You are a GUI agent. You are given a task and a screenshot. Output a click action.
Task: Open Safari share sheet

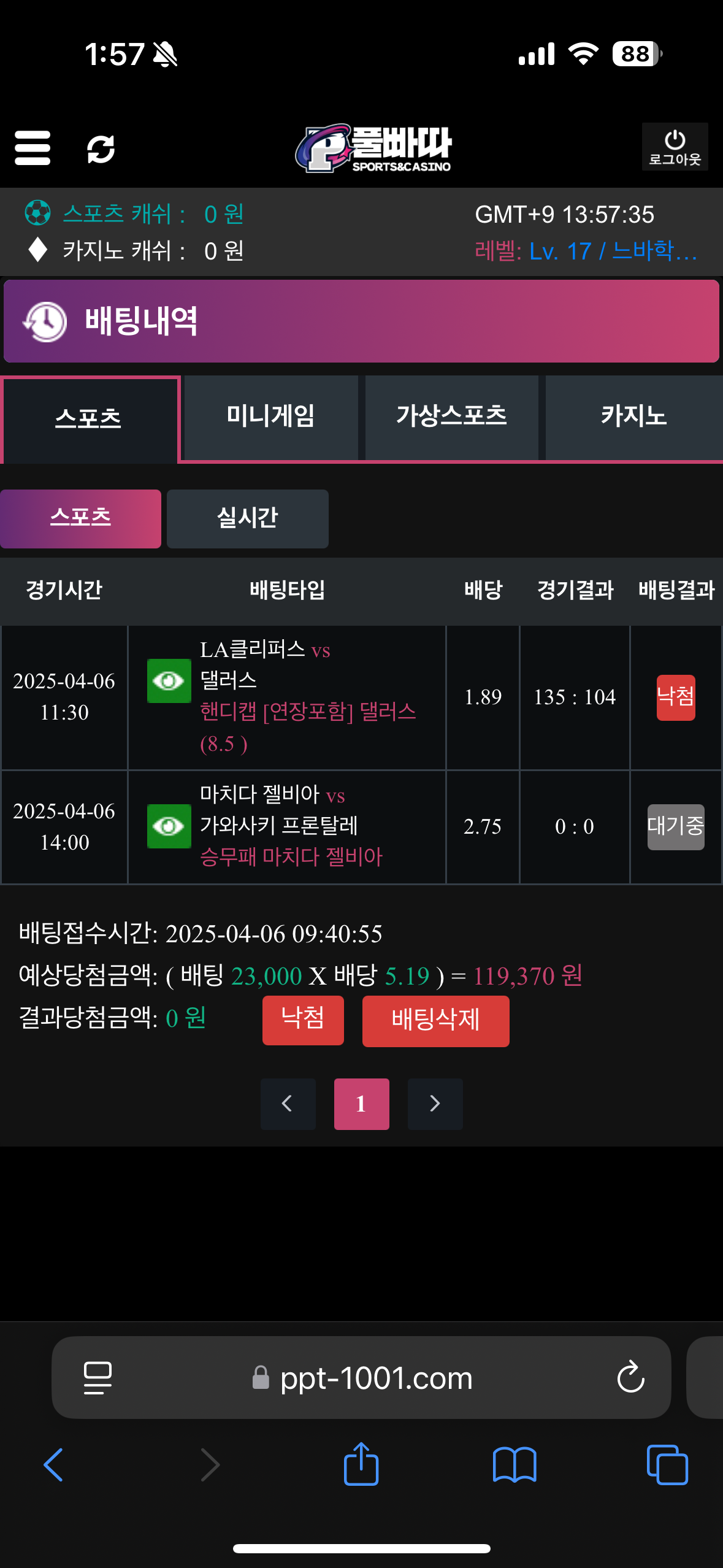coord(361,1464)
